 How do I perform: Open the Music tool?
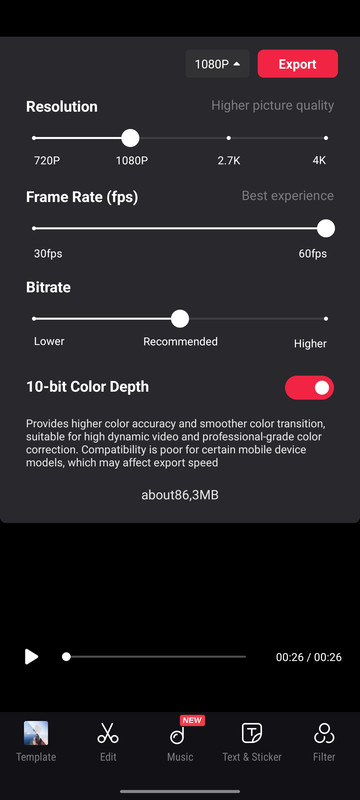[180, 741]
